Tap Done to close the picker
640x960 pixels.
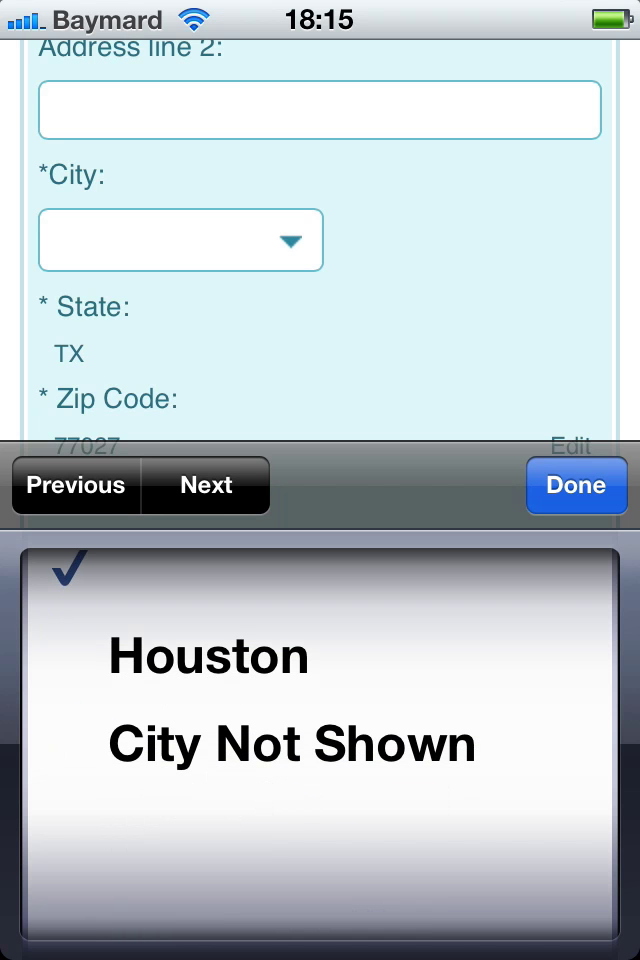pyautogui.click(x=575, y=485)
